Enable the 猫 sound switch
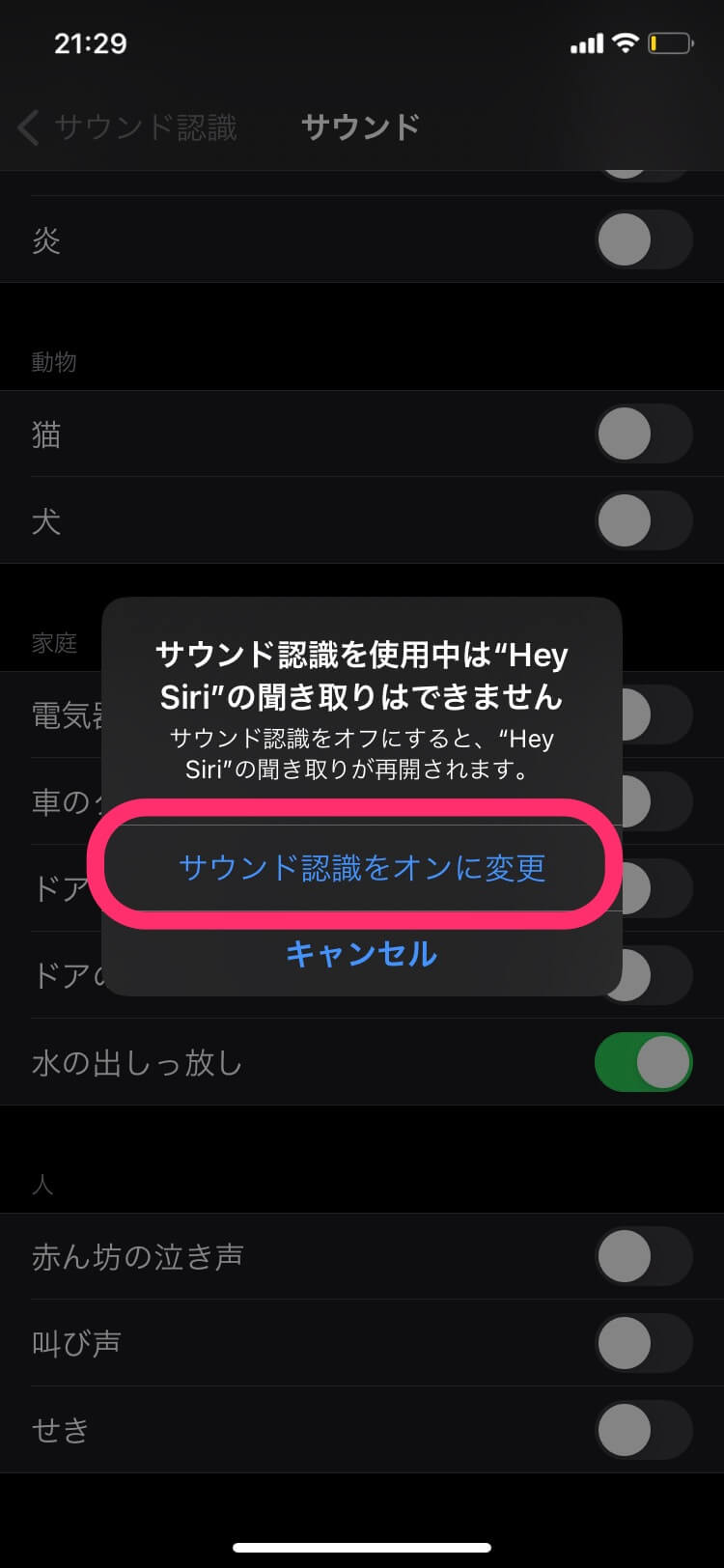 (x=644, y=434)
